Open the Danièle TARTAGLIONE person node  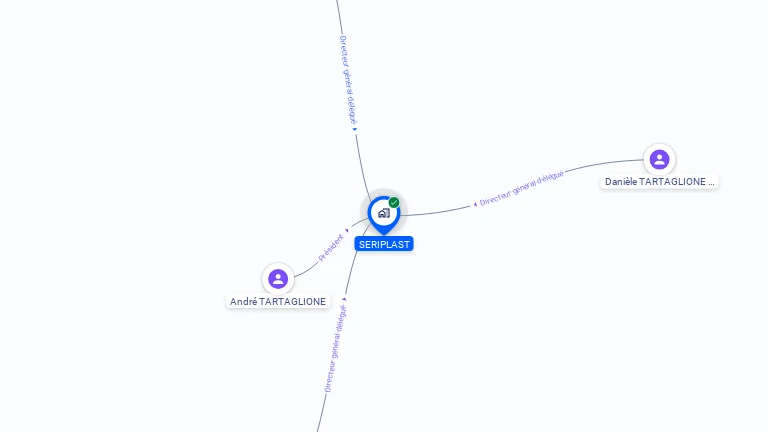point(659,159)
